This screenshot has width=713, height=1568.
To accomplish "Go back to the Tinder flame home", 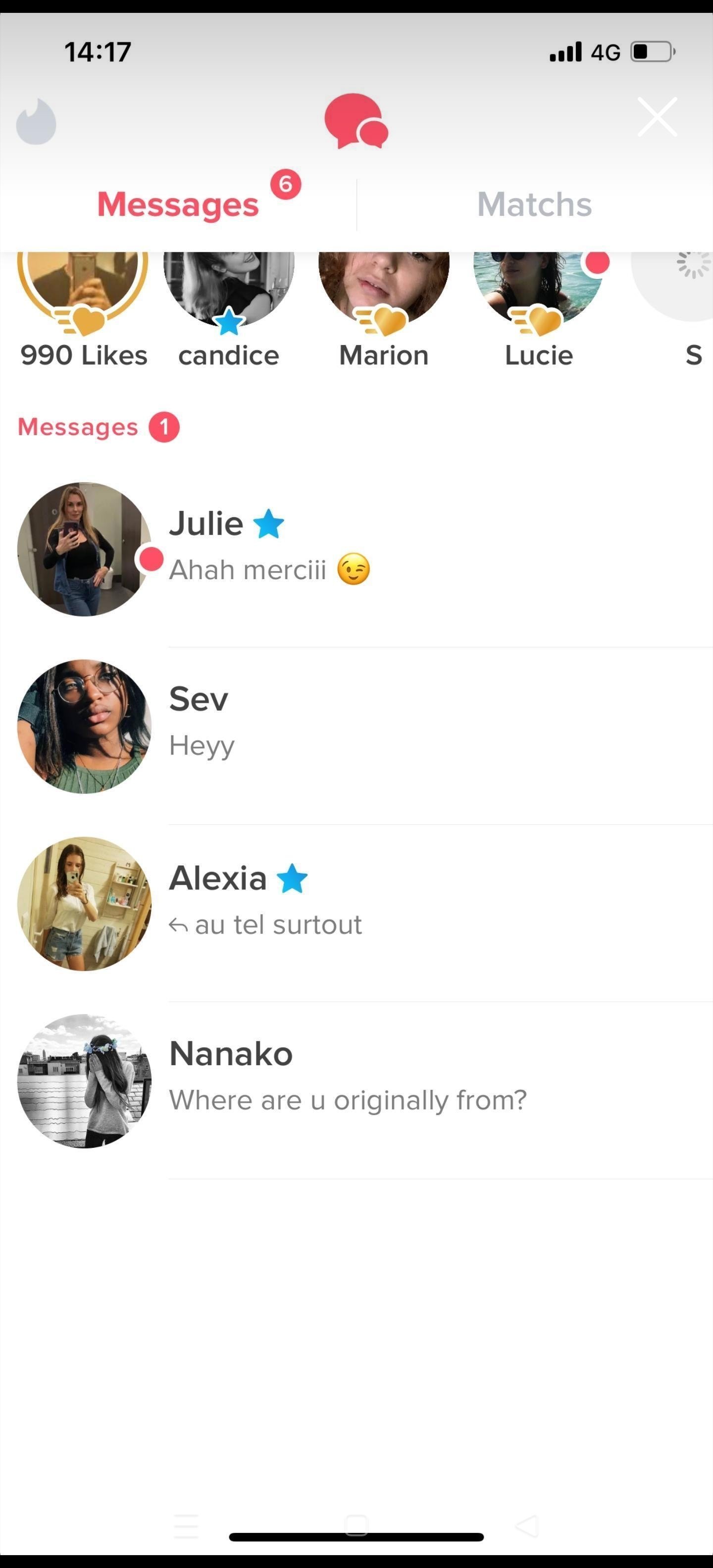I will (x=37, y=121).
